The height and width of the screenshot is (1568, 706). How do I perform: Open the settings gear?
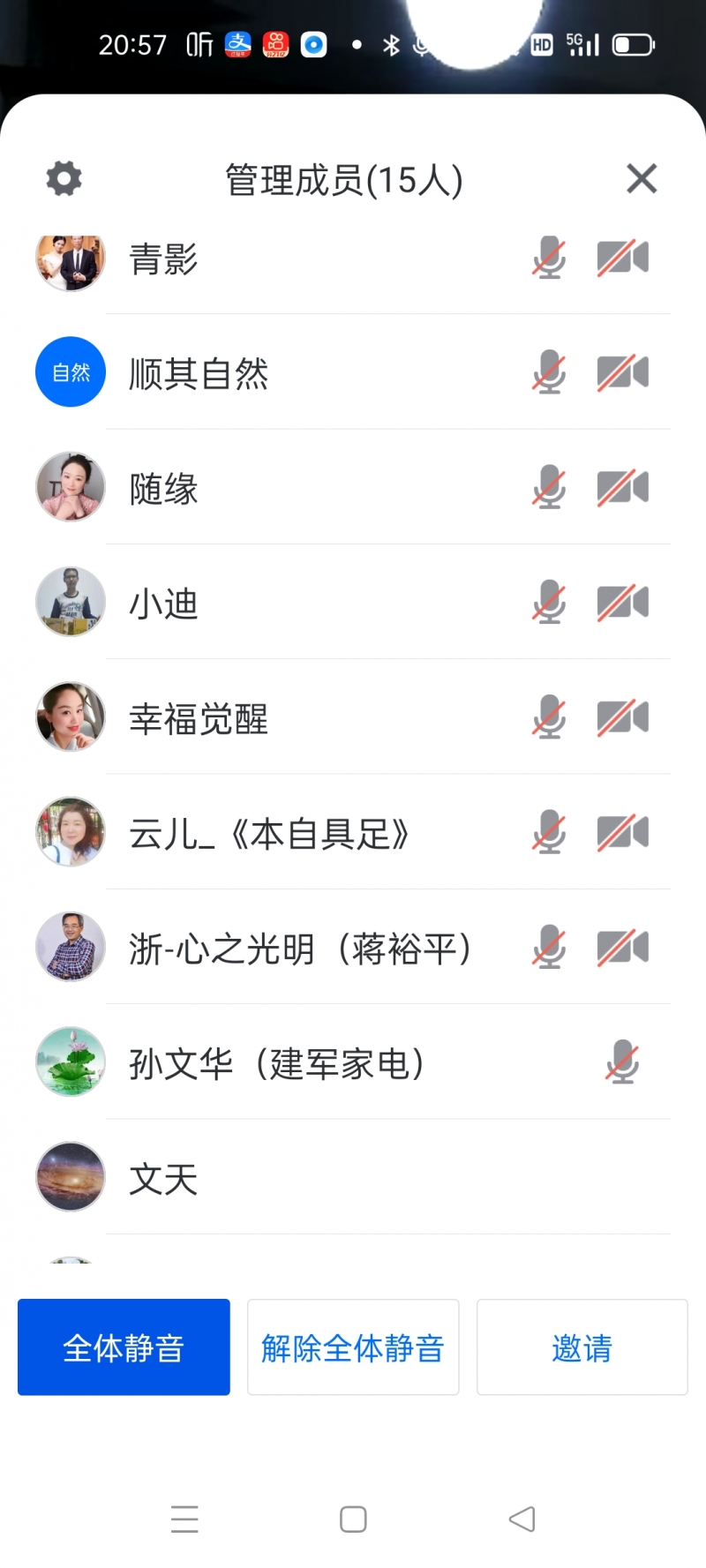tap(62, 177)
